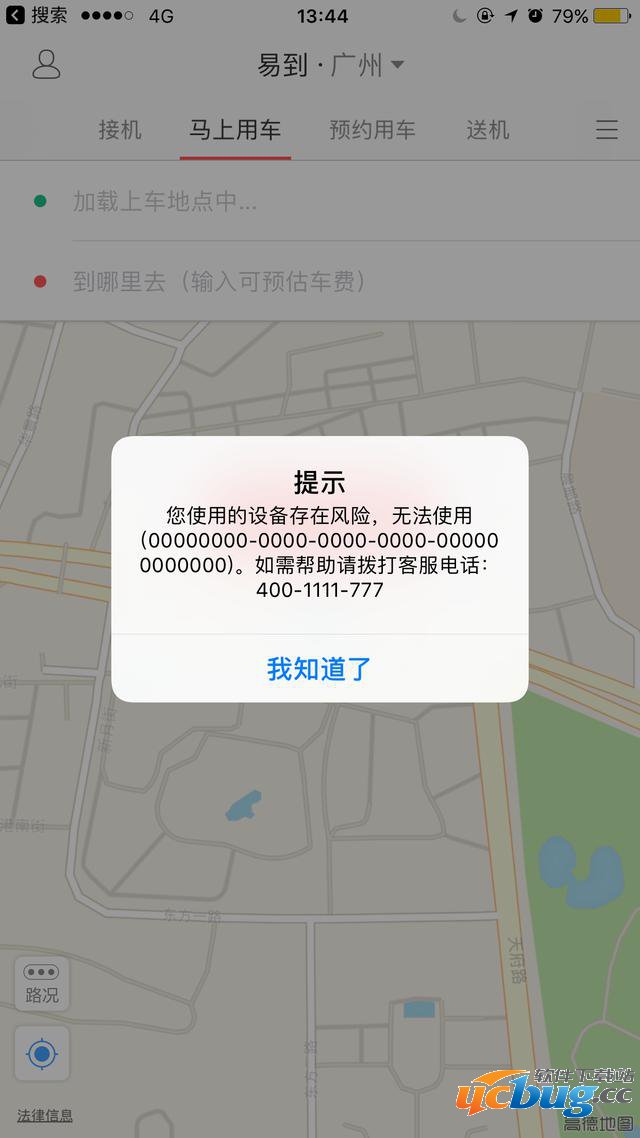
Task: Open the 法律信息 link
Action: click(44, 1115)
